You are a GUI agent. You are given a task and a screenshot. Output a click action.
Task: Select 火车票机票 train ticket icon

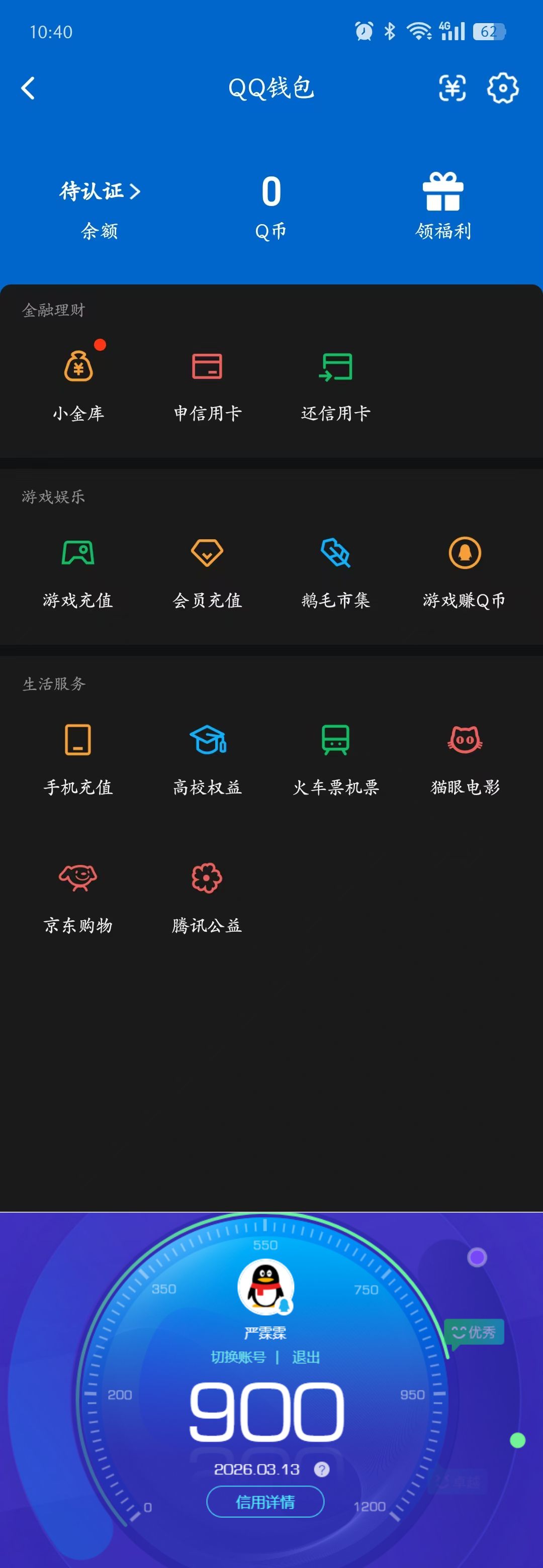(x=335, y=741)
